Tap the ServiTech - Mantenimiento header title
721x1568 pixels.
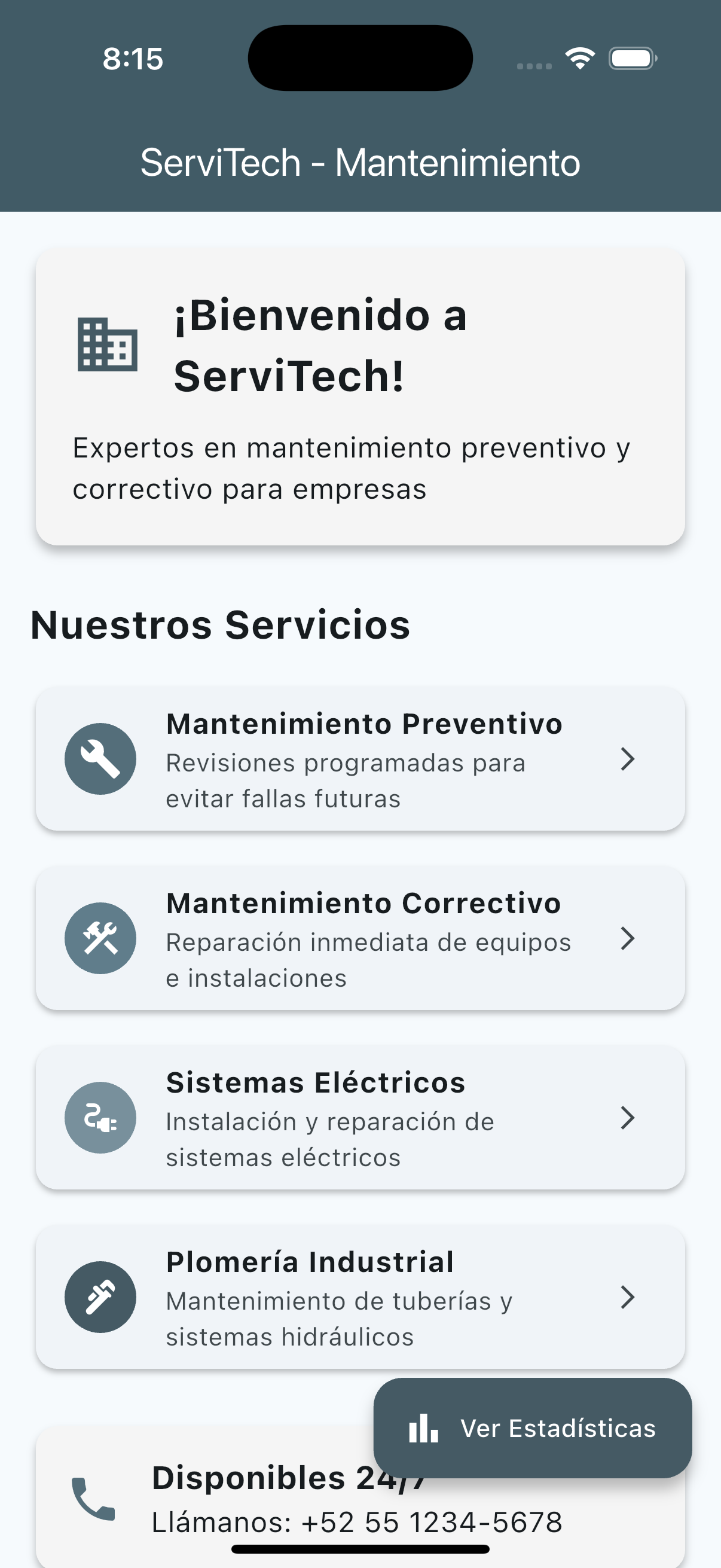(360, 163)
